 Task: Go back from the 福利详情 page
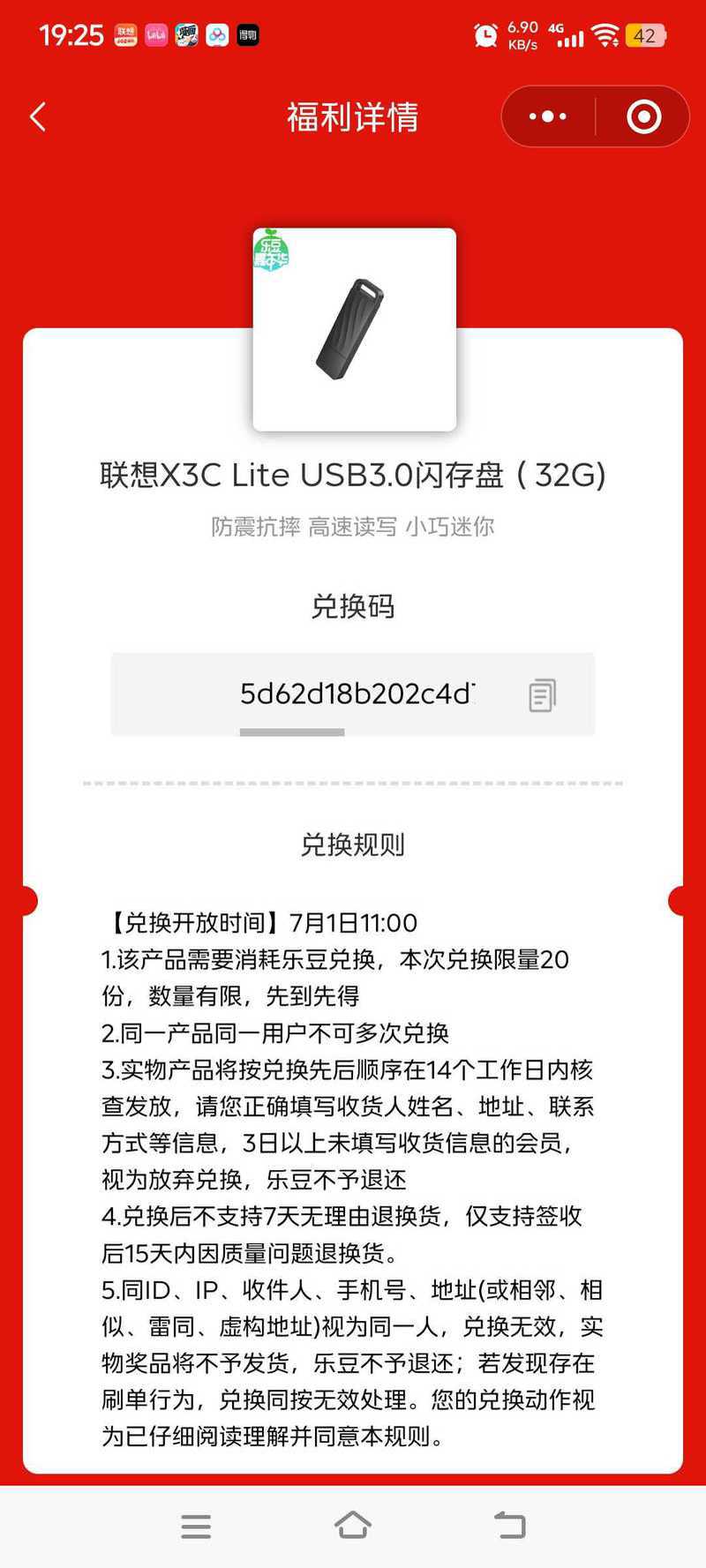38,116
